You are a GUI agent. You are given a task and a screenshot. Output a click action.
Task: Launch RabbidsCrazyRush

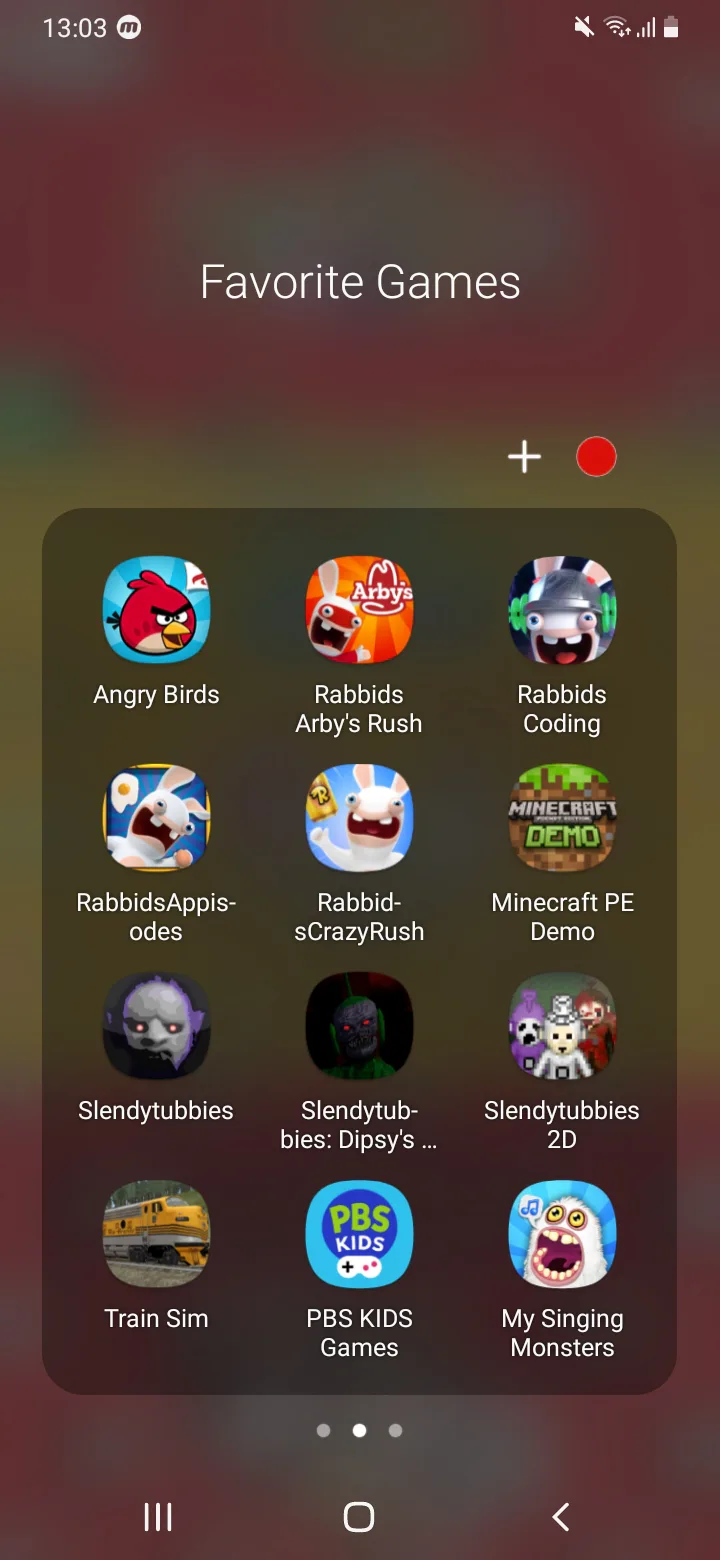[359, 818]
